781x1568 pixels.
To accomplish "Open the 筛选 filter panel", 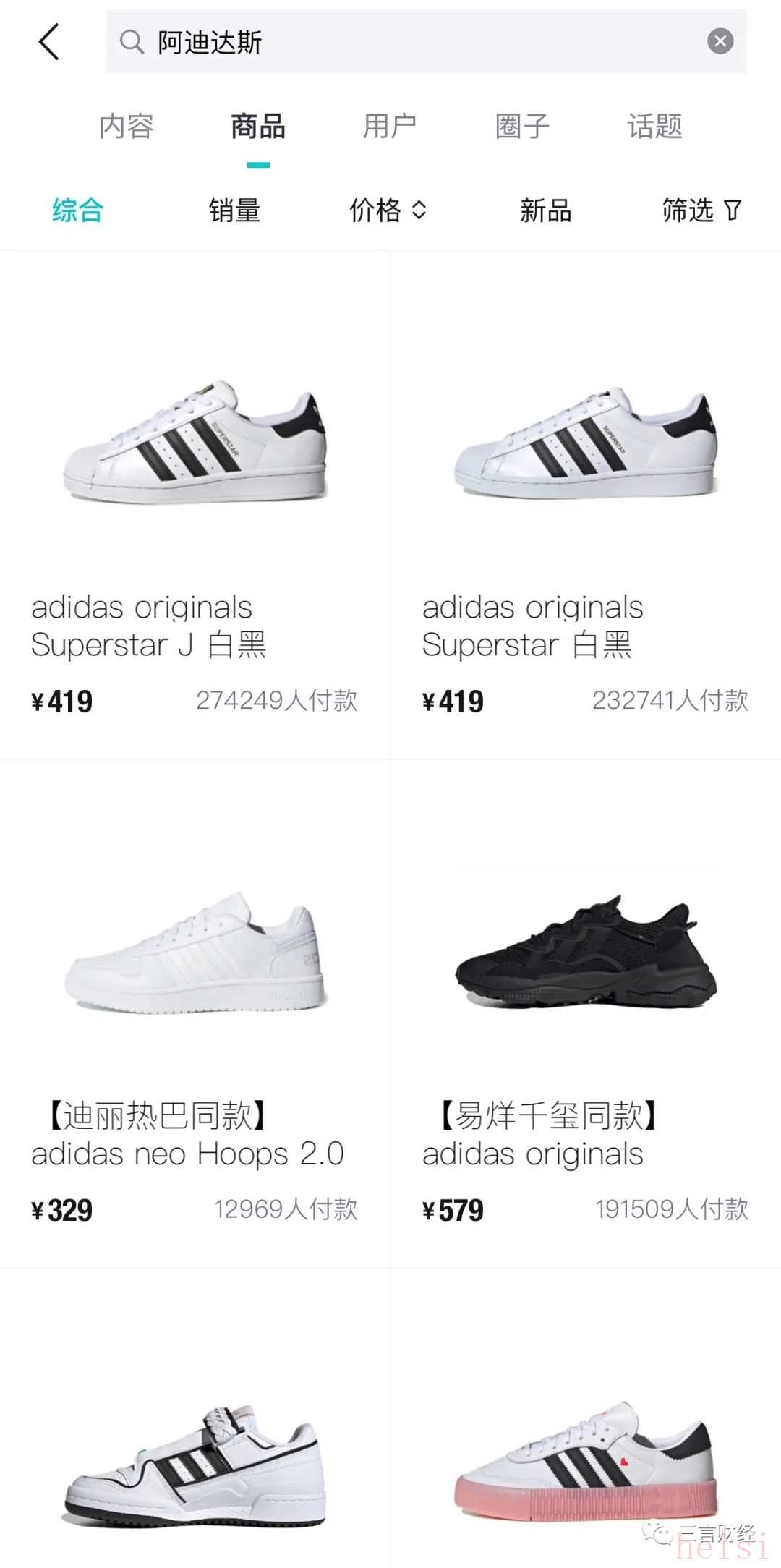I will pos(701,210).
